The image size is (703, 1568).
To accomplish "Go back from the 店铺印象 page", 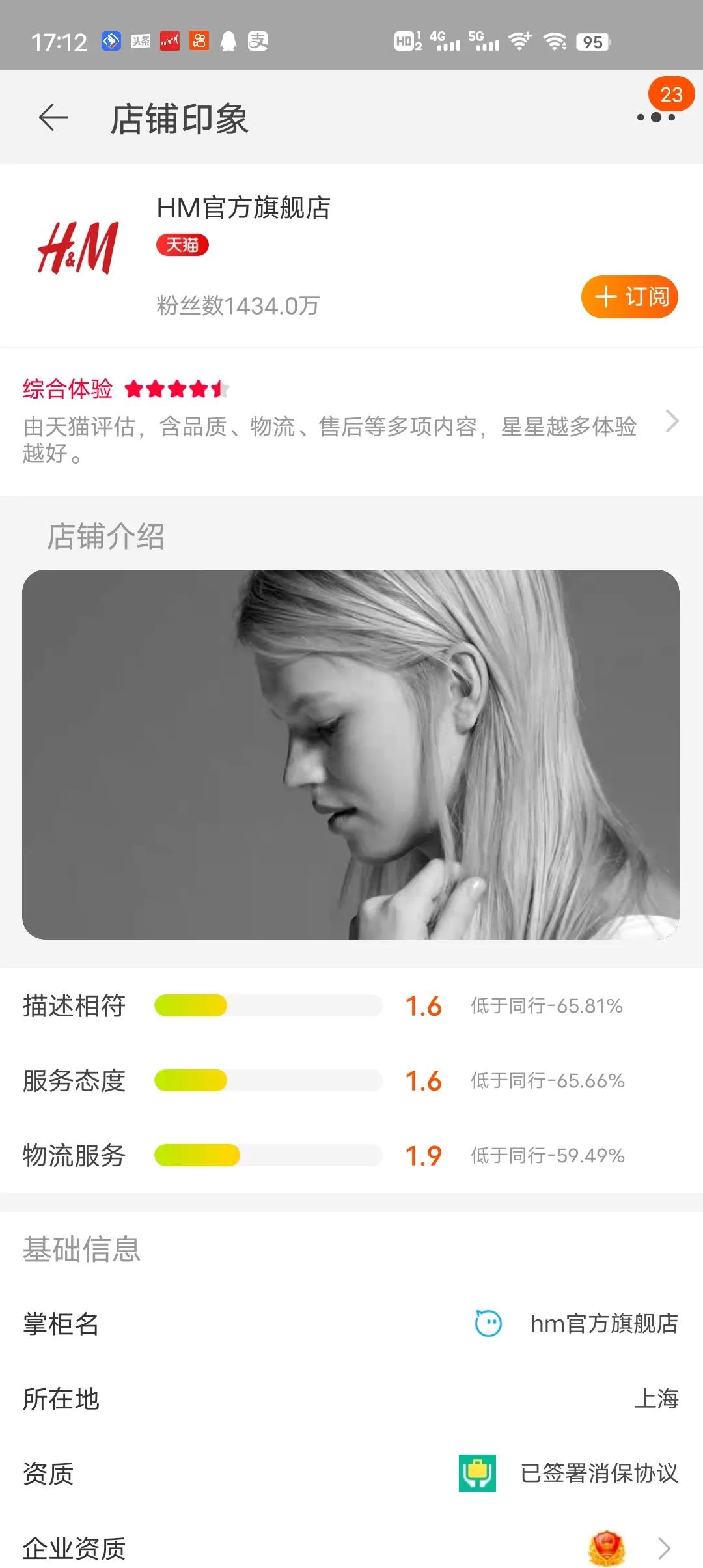I will 53,118.
